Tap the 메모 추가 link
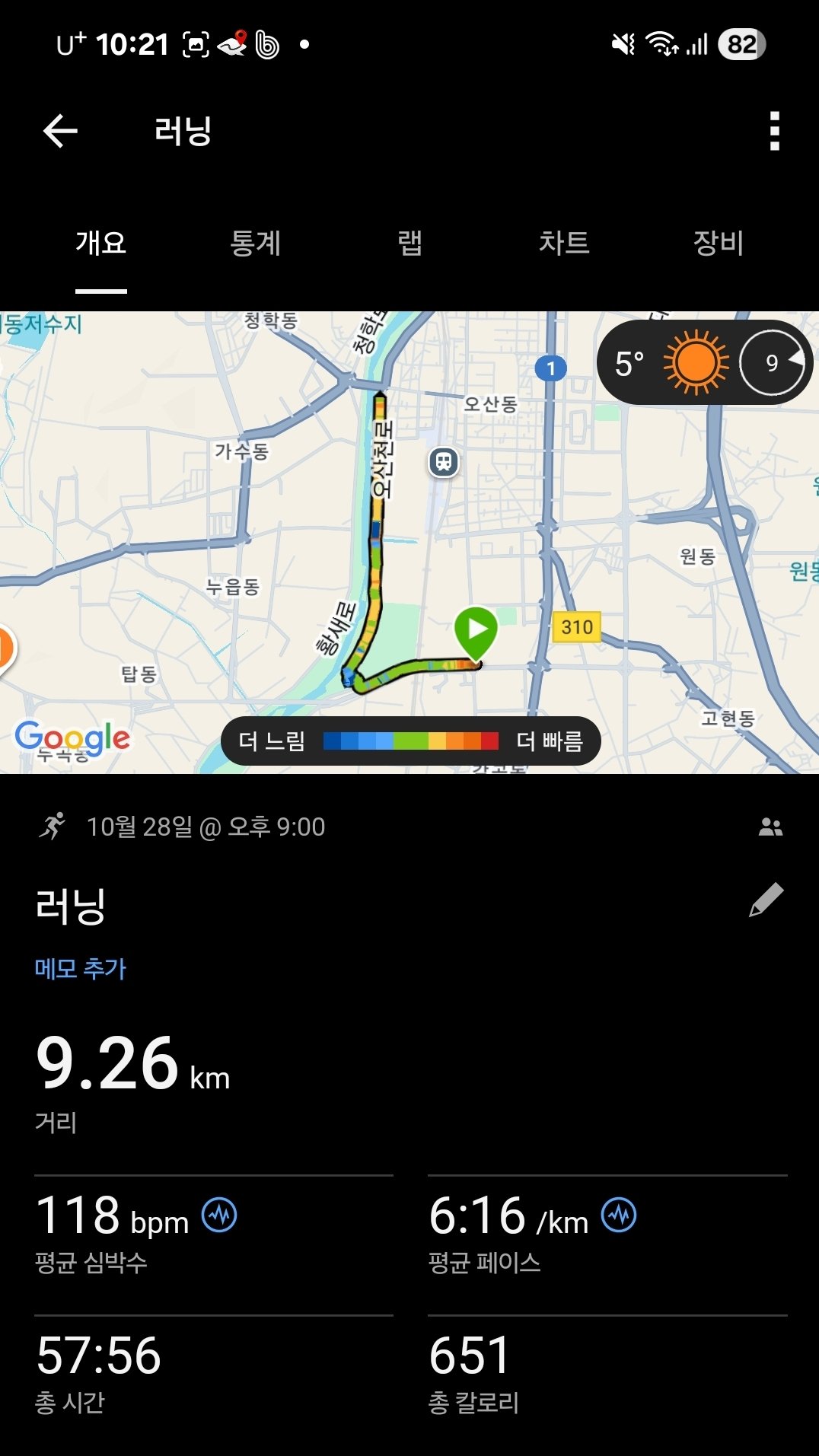Image resolution: width=819 pixels, height=1456 pixels. point(81,968)
